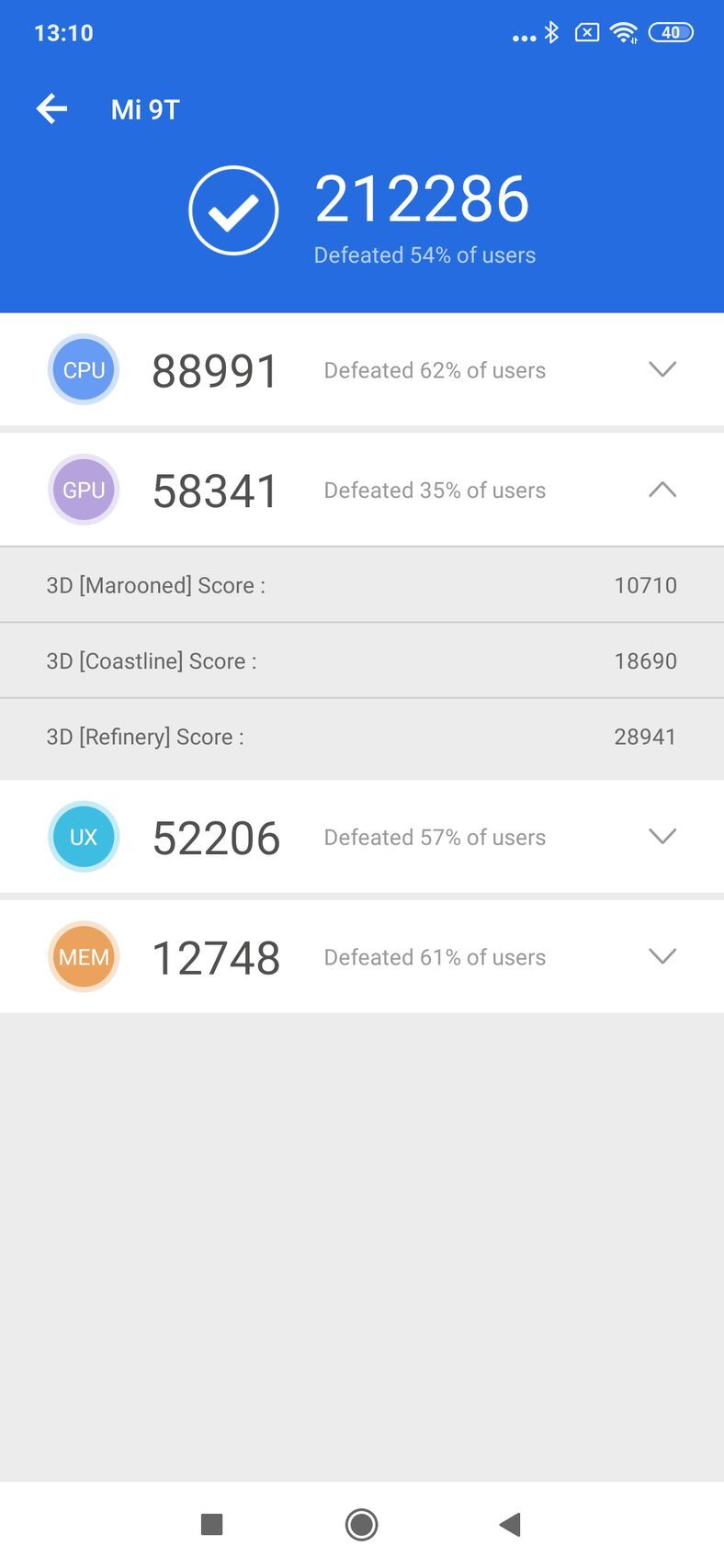The image size is (724, 1568).
Task: Expand the MEM score details
Action: 662,956
